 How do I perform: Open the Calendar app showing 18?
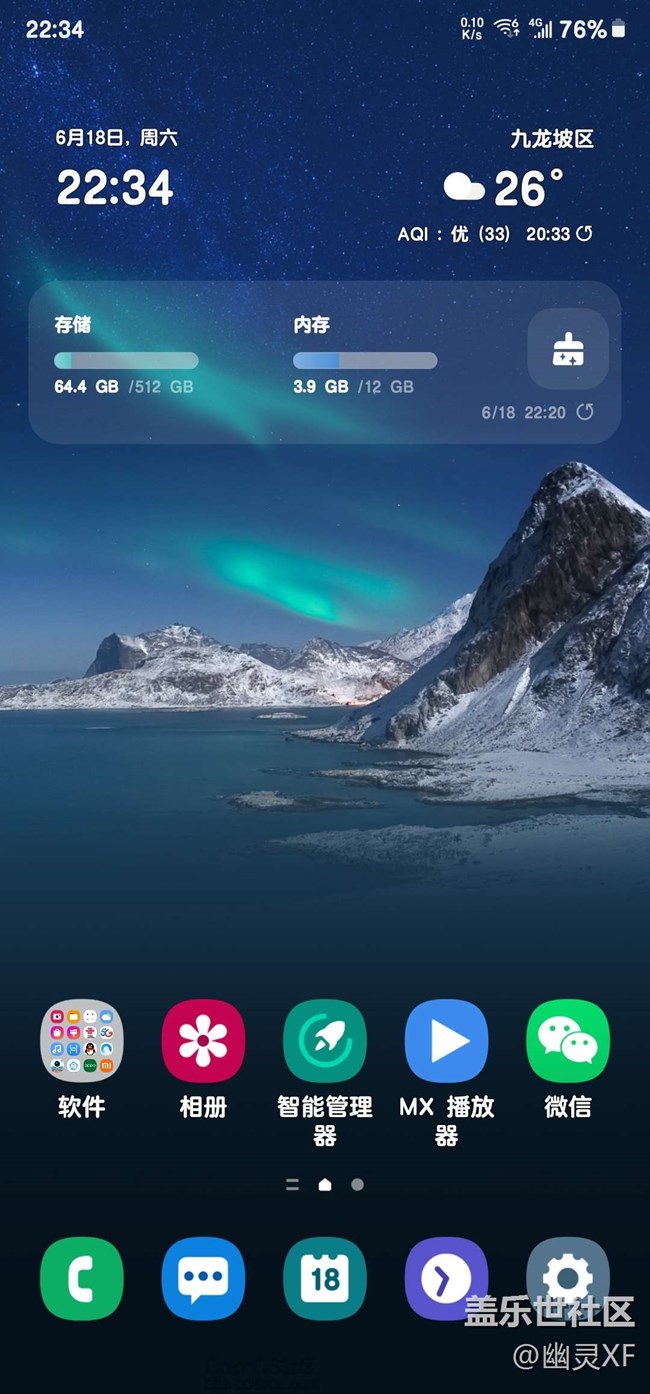325,1278
